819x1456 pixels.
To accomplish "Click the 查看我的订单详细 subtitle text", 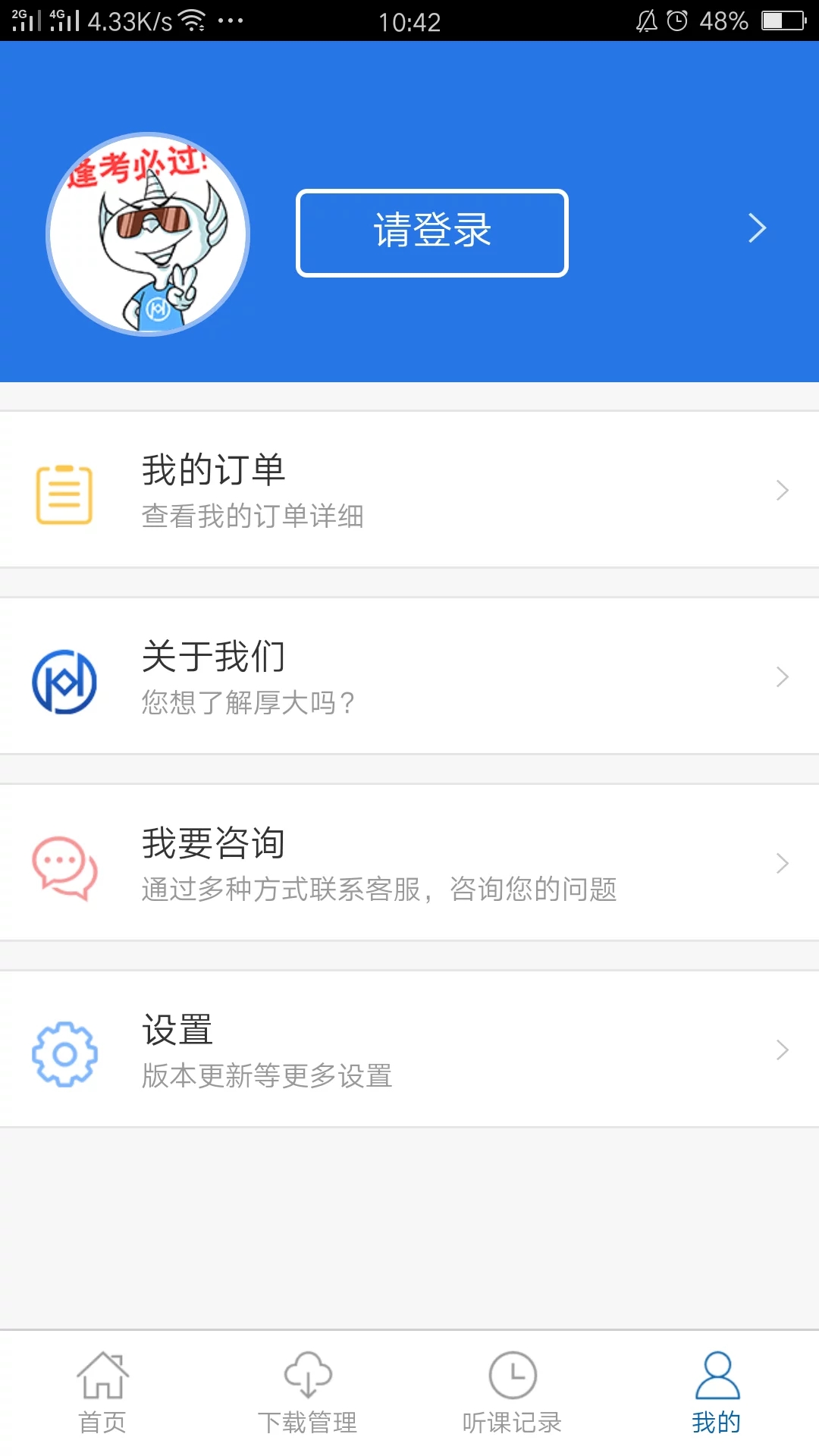I will 253,516.
